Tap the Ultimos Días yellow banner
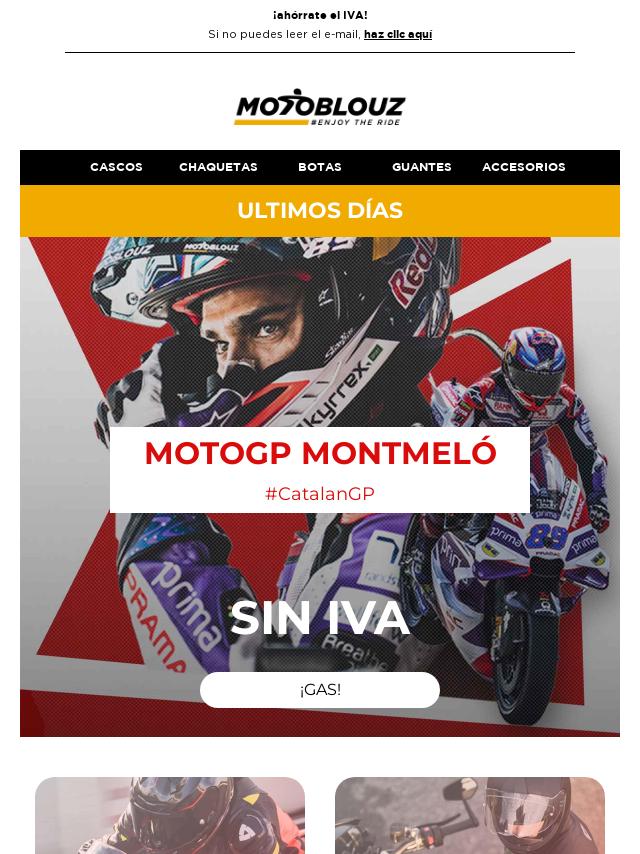Screen dimensions: 640x854 tap(320, 211)
